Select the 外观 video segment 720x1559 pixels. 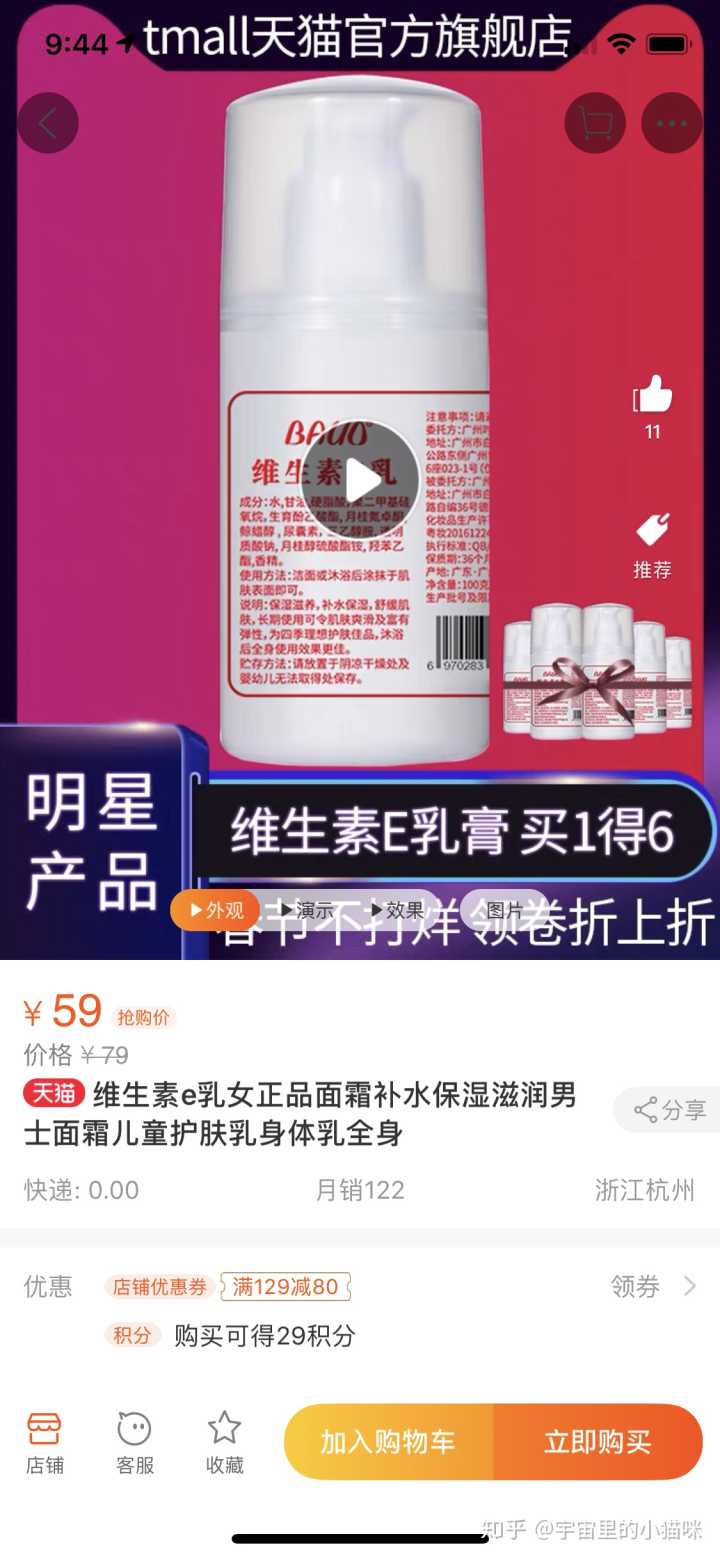coord(215,910)
